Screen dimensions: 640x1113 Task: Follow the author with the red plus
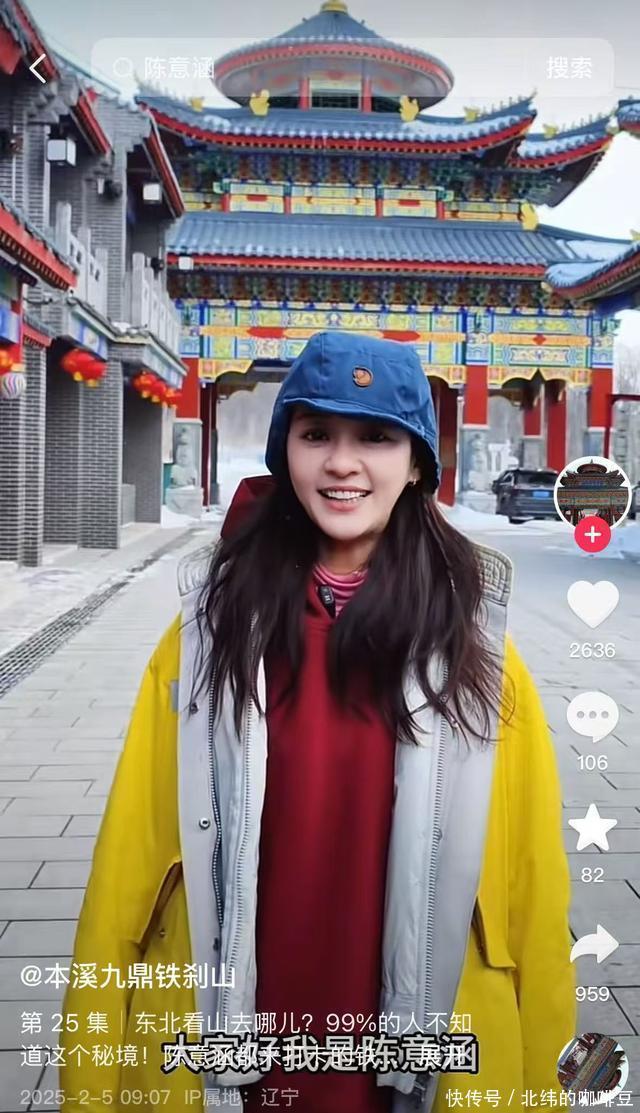pos(592,535)
